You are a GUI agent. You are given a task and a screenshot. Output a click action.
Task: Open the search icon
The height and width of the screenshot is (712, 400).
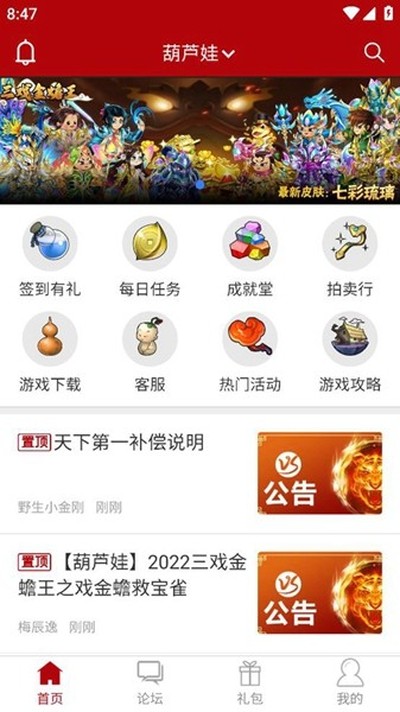point(374,53)
